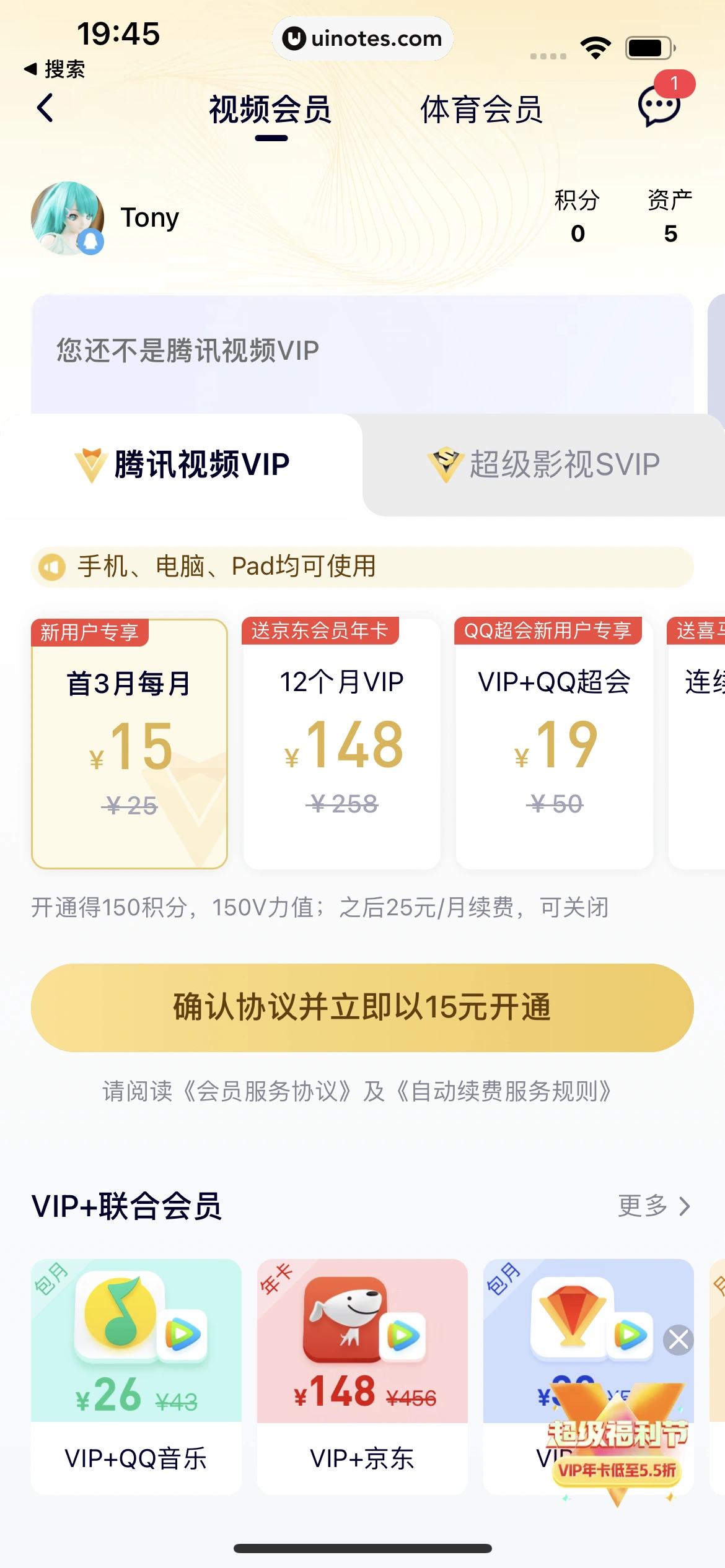Image resolution: width=725 pixels, height=1568 pixels.
Task: Select the 视频会员 tab
Action: click(x=271, y=110)
